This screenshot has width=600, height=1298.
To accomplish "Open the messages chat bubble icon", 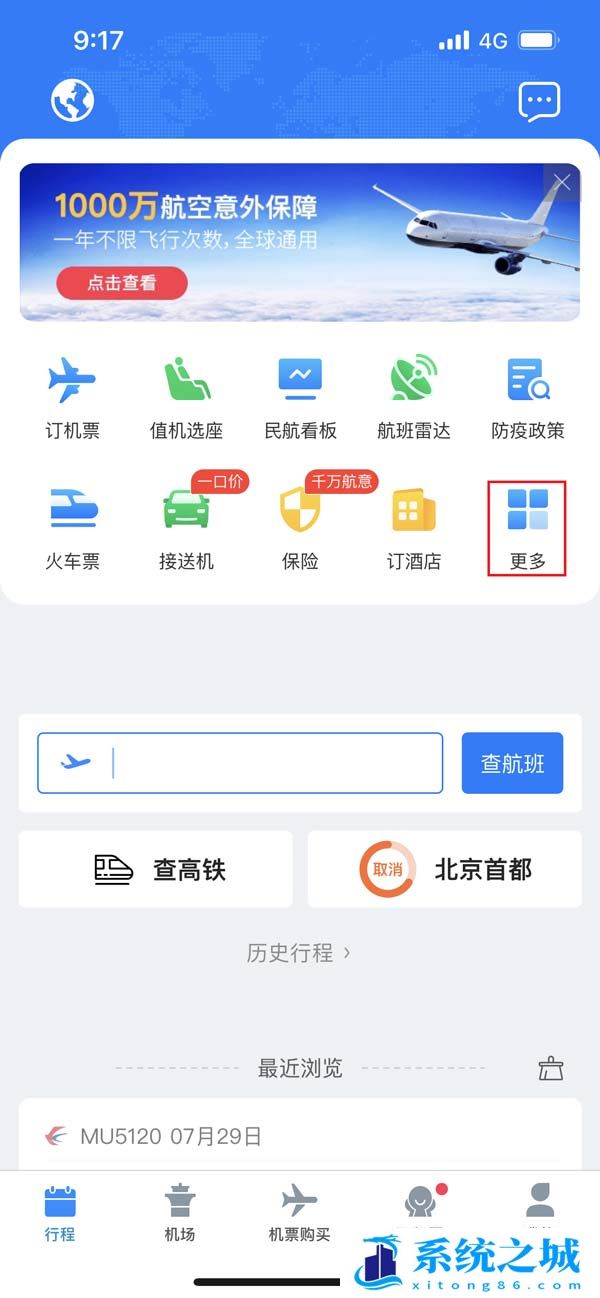I will coord(539,101).
